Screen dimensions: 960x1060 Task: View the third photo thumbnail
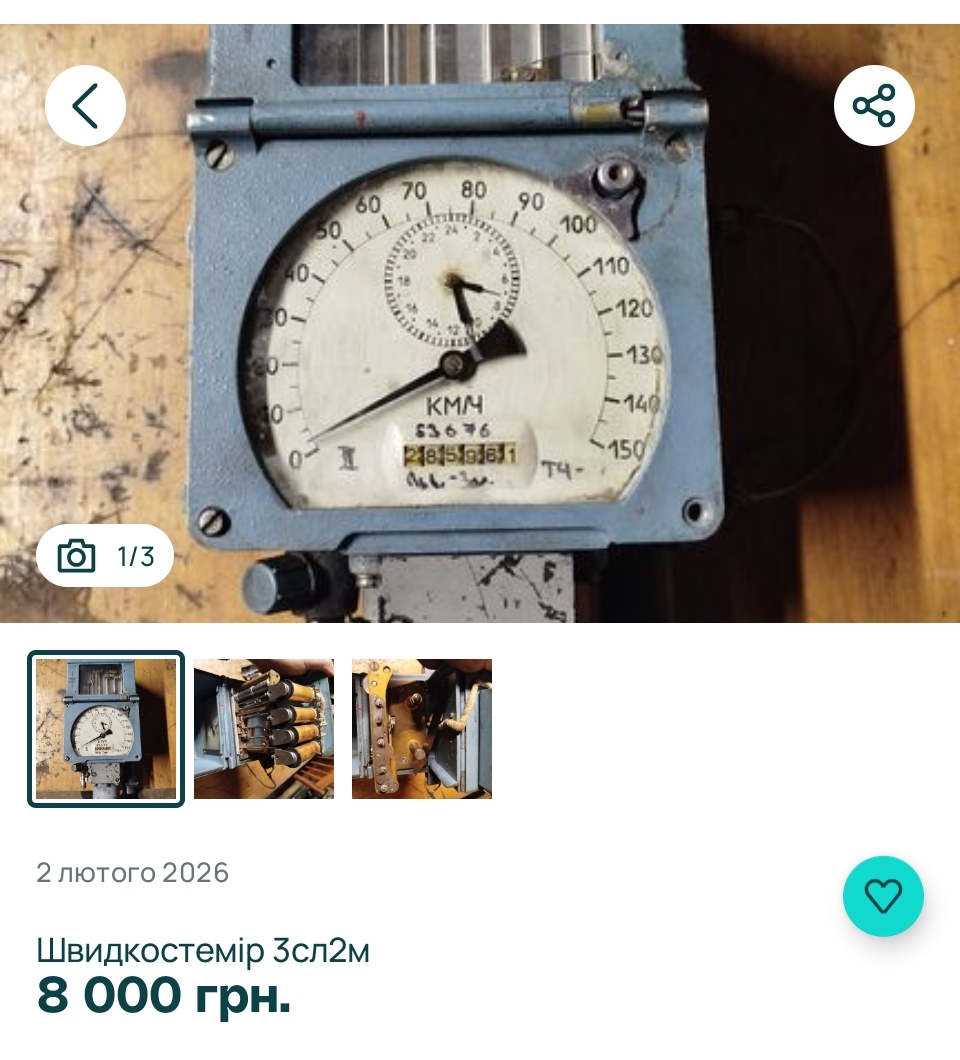point(422,729)
